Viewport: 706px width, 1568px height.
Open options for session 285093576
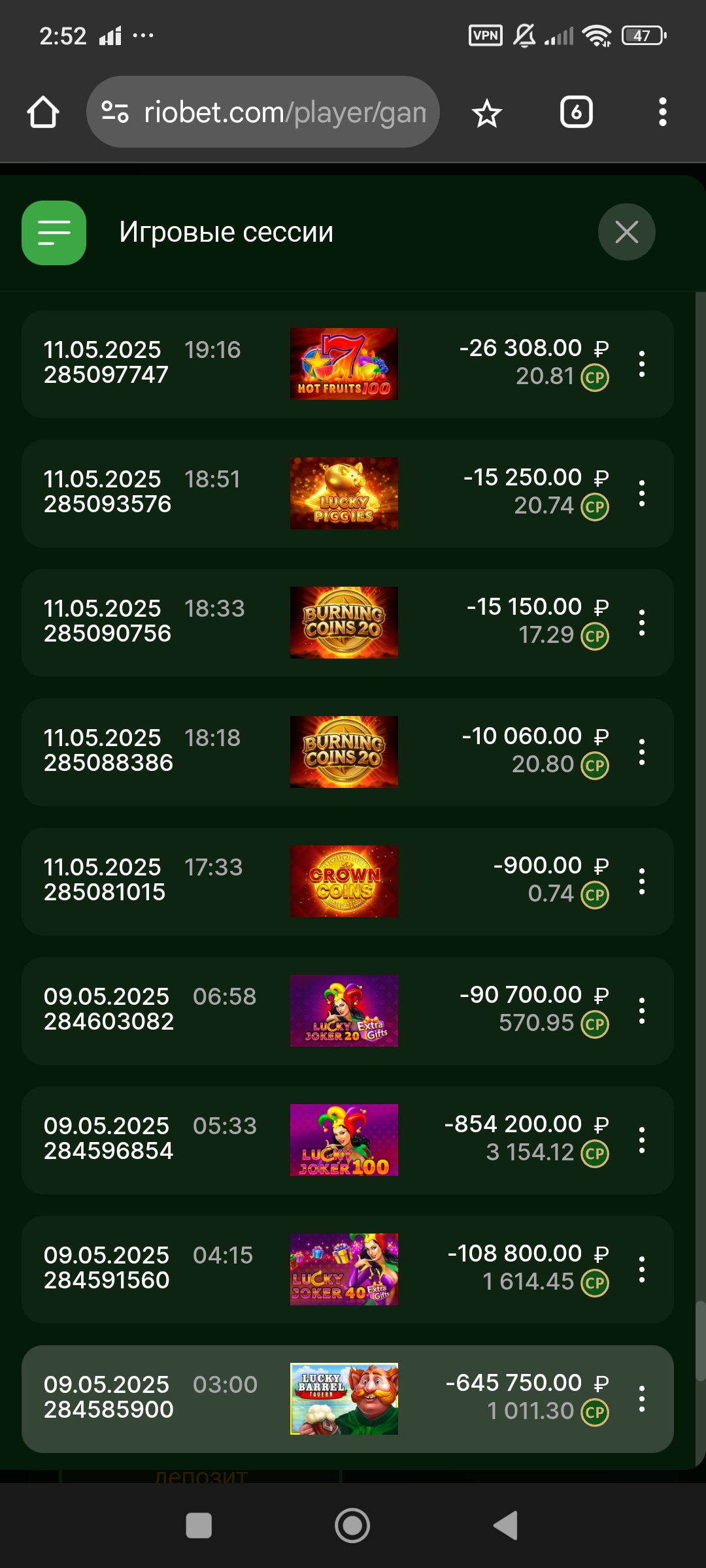tap(642, 493)
